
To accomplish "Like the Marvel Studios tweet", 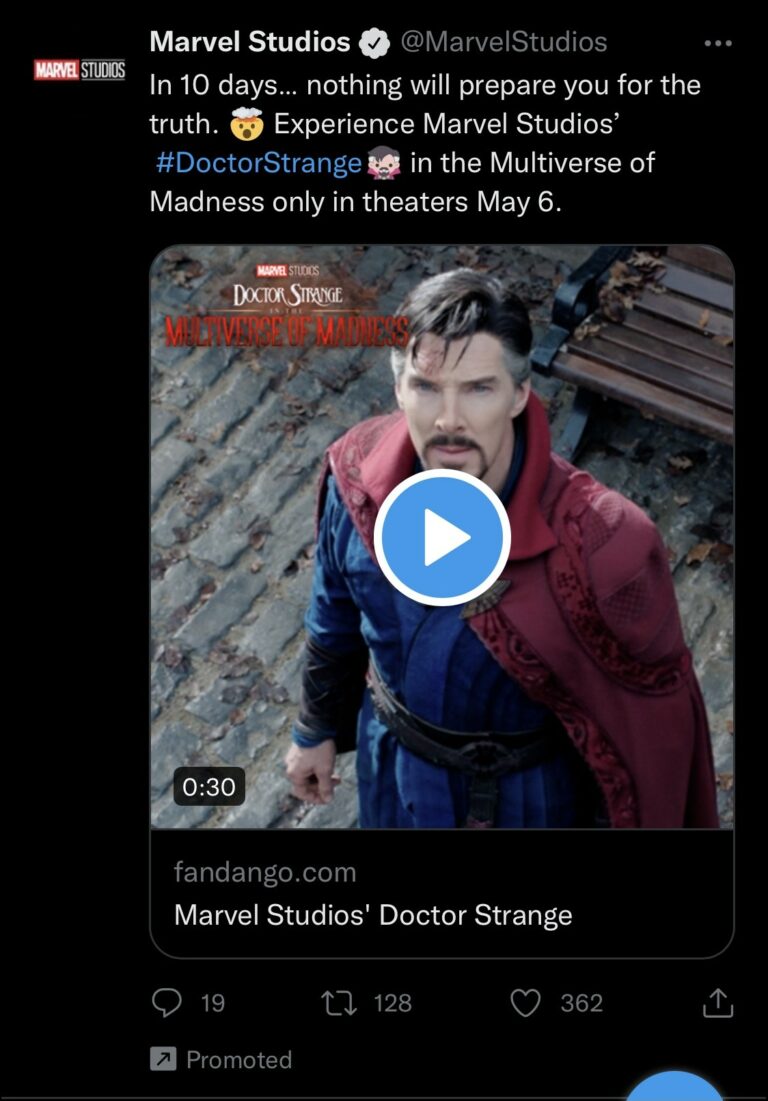I will 526,1003.
